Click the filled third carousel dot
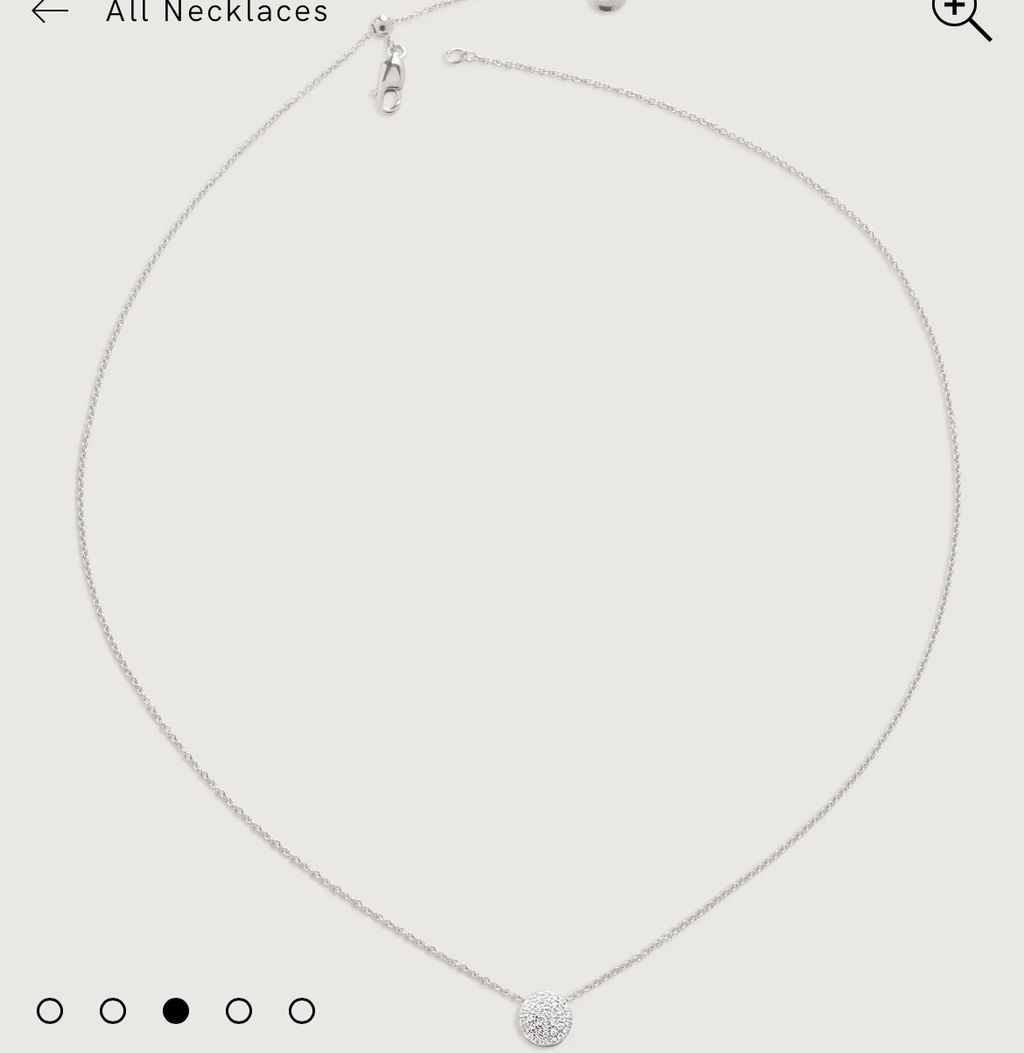 coord(174,1012)
